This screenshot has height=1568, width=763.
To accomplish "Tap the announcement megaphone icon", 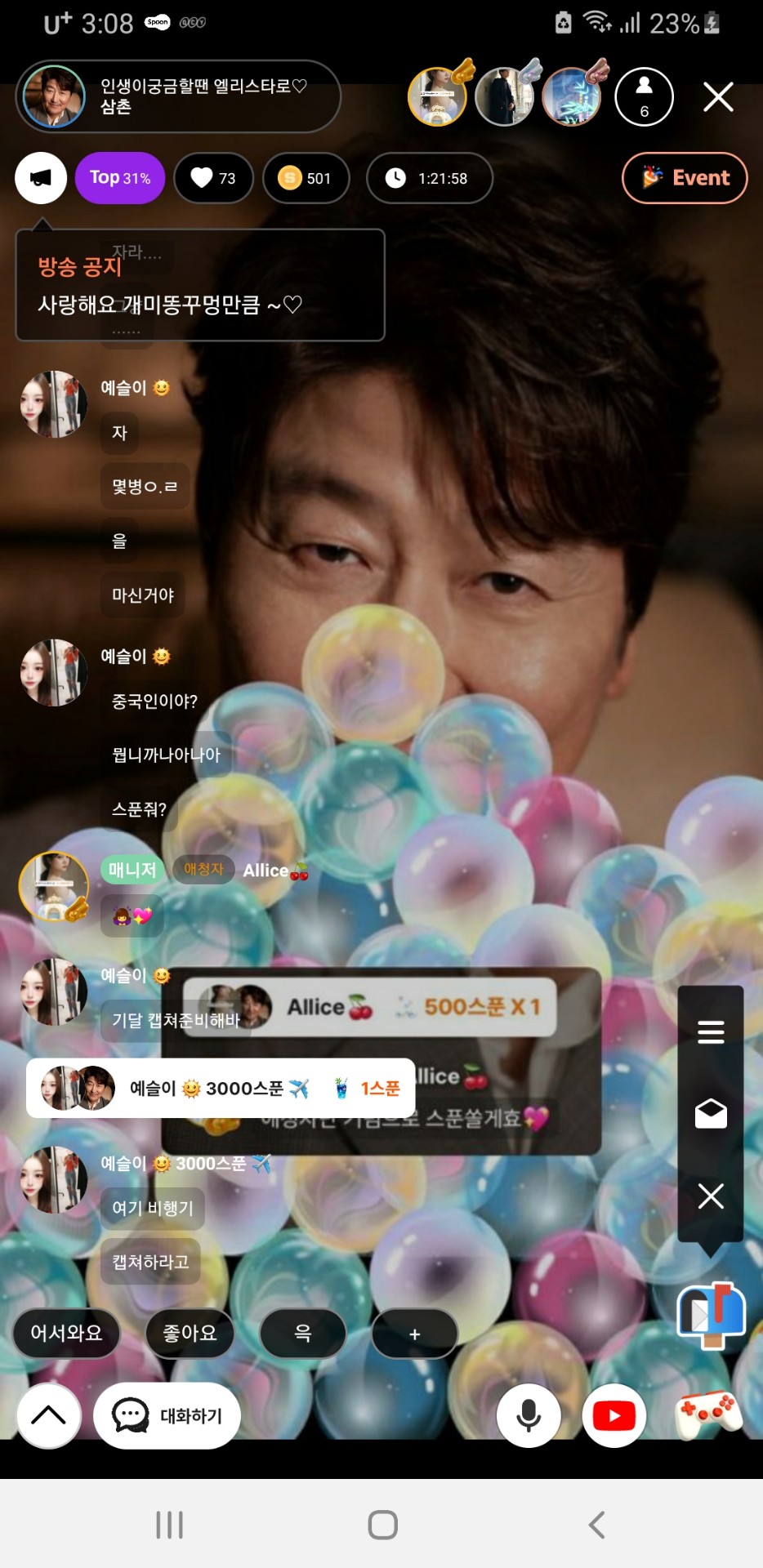I will [41, 178].
